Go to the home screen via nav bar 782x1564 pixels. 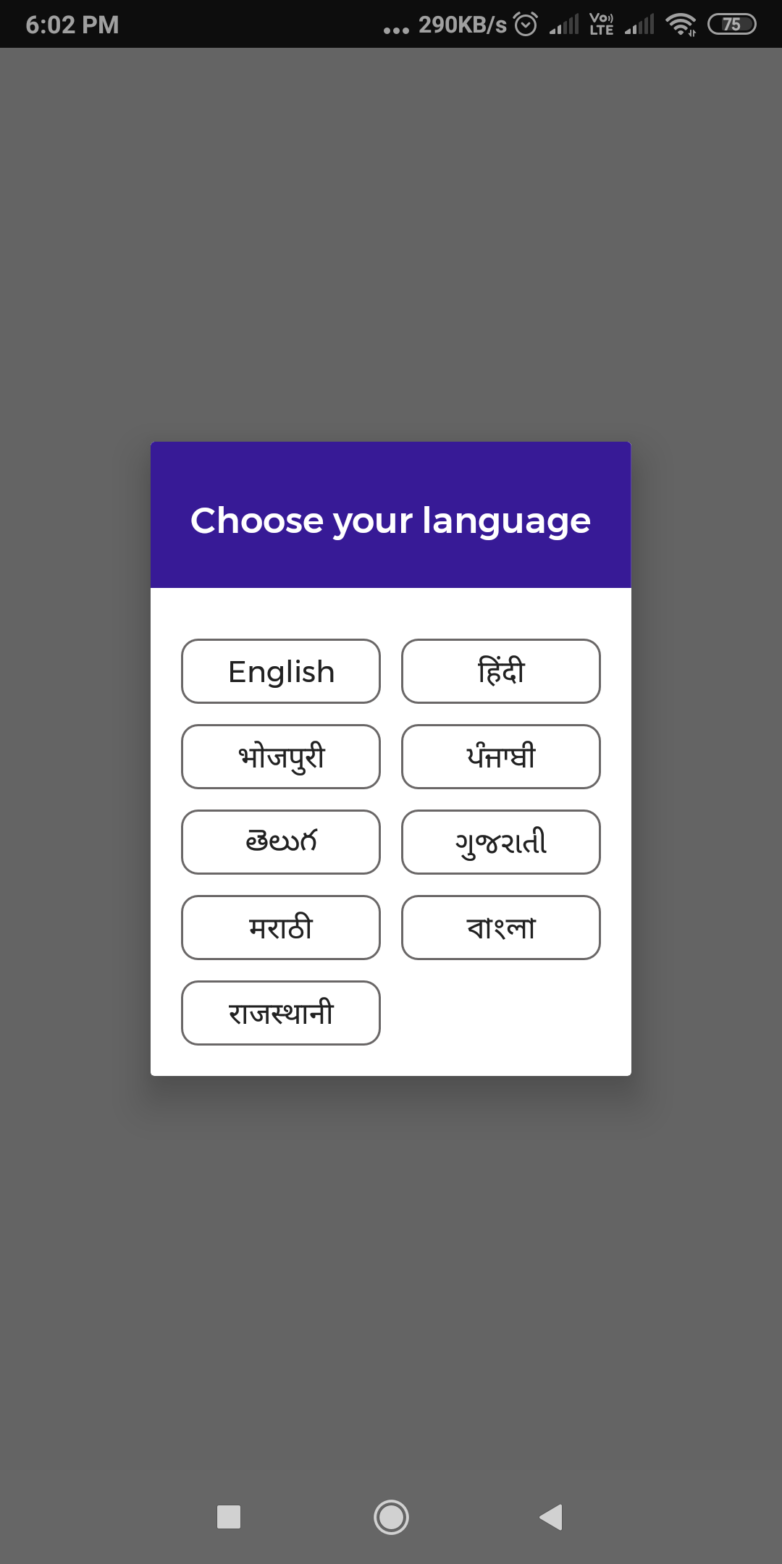click(391, 1517)
